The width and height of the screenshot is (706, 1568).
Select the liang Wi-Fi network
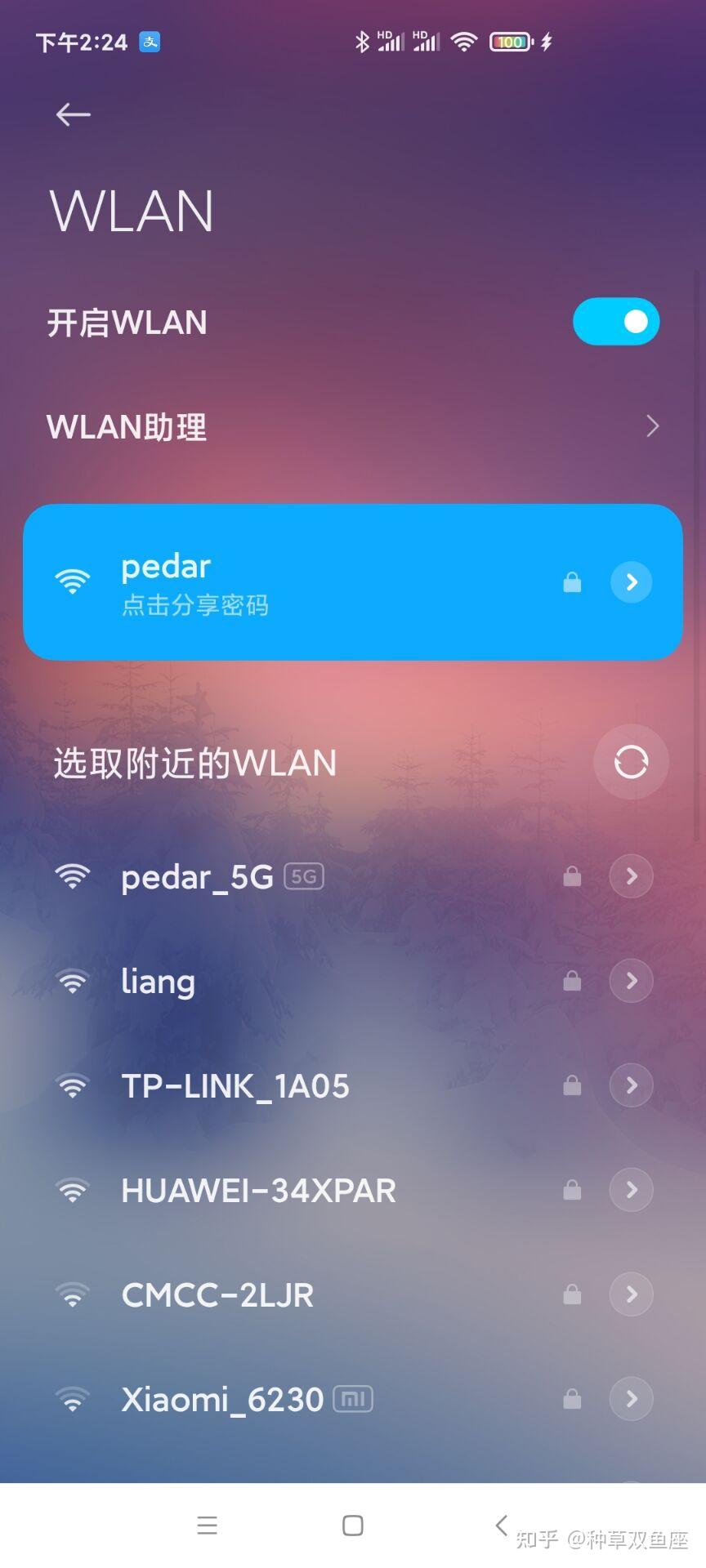[x=245, y=981]
